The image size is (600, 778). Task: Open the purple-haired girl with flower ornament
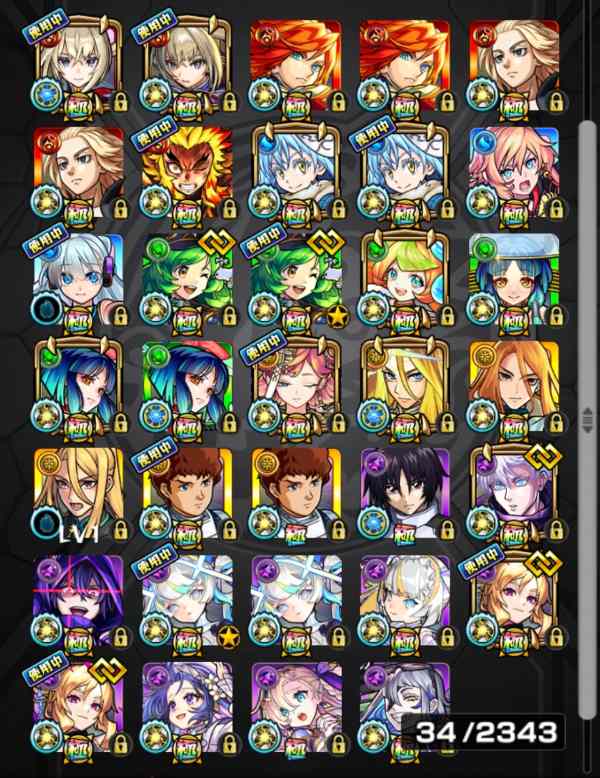(186, 706)
